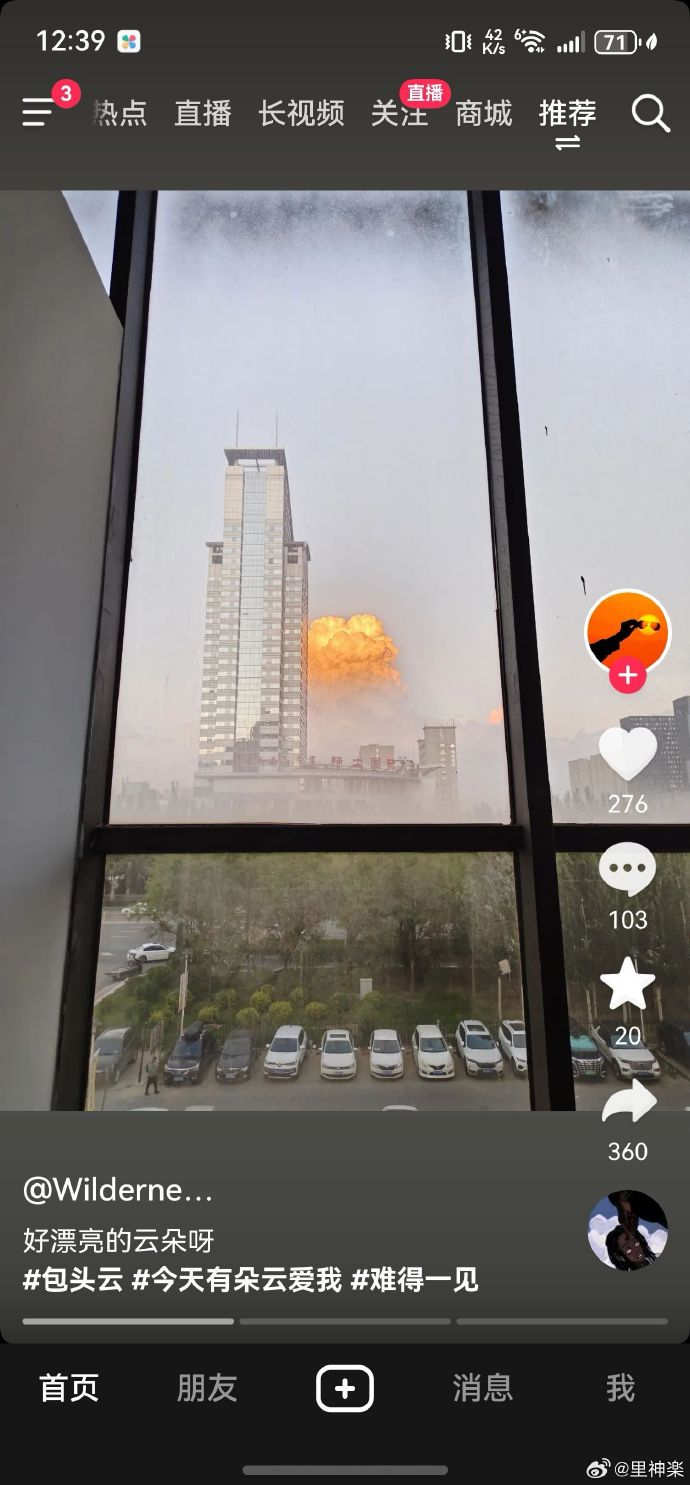Open the 长视频 tab

point(301,113)
